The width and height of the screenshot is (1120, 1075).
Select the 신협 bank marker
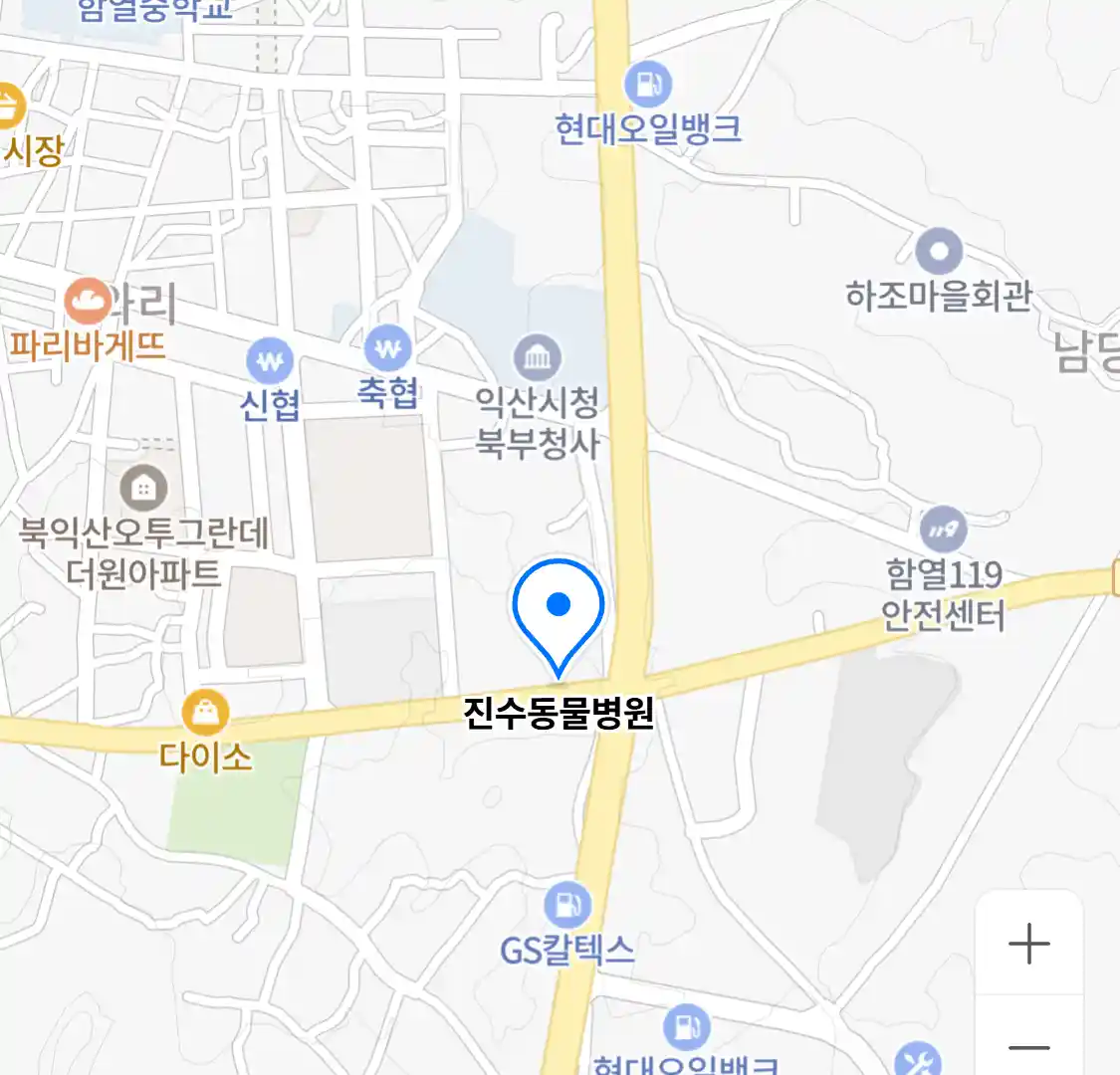point(270,361)
